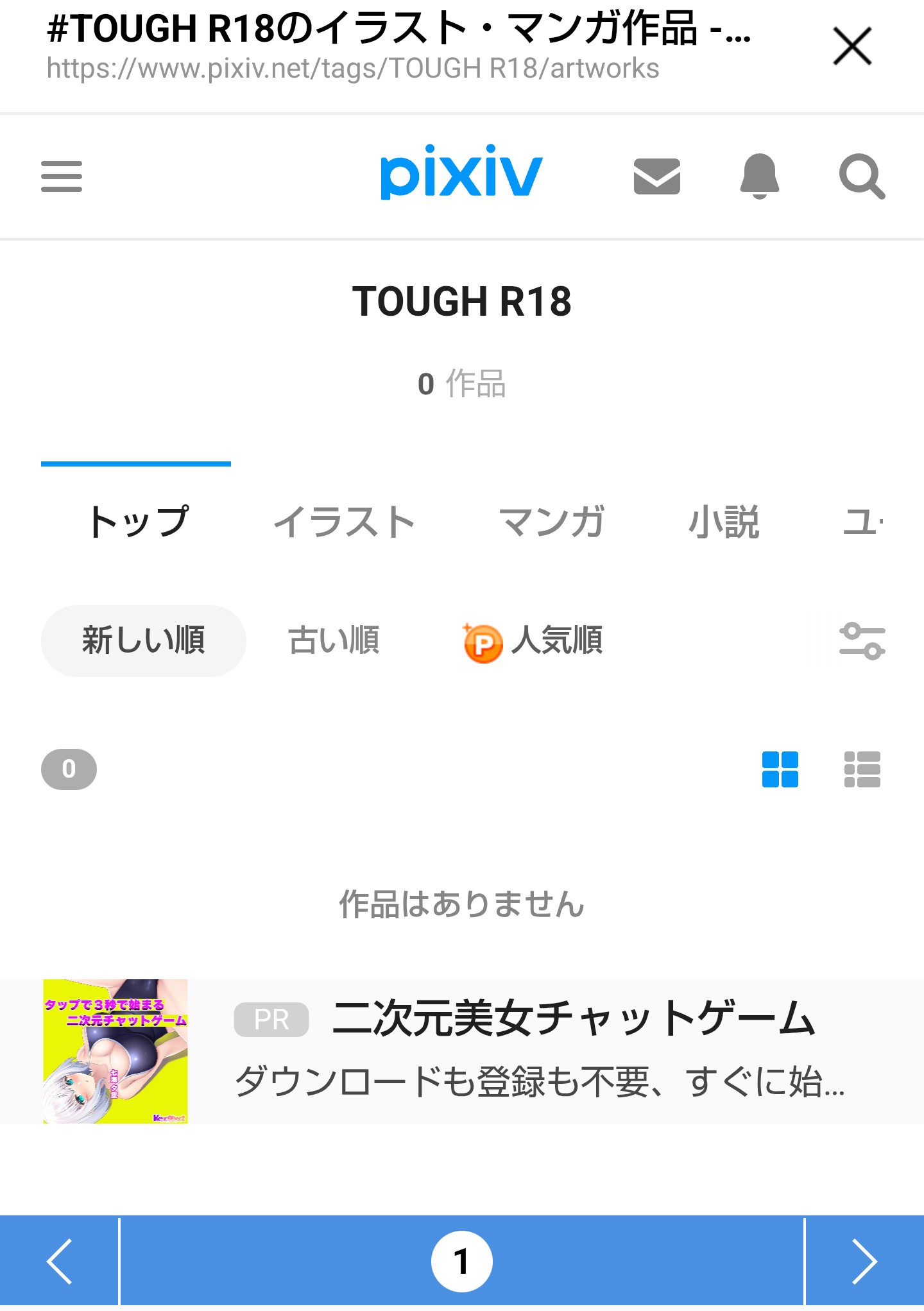Open the hamburger menu
924x1311 pixels.
(62, 176)
